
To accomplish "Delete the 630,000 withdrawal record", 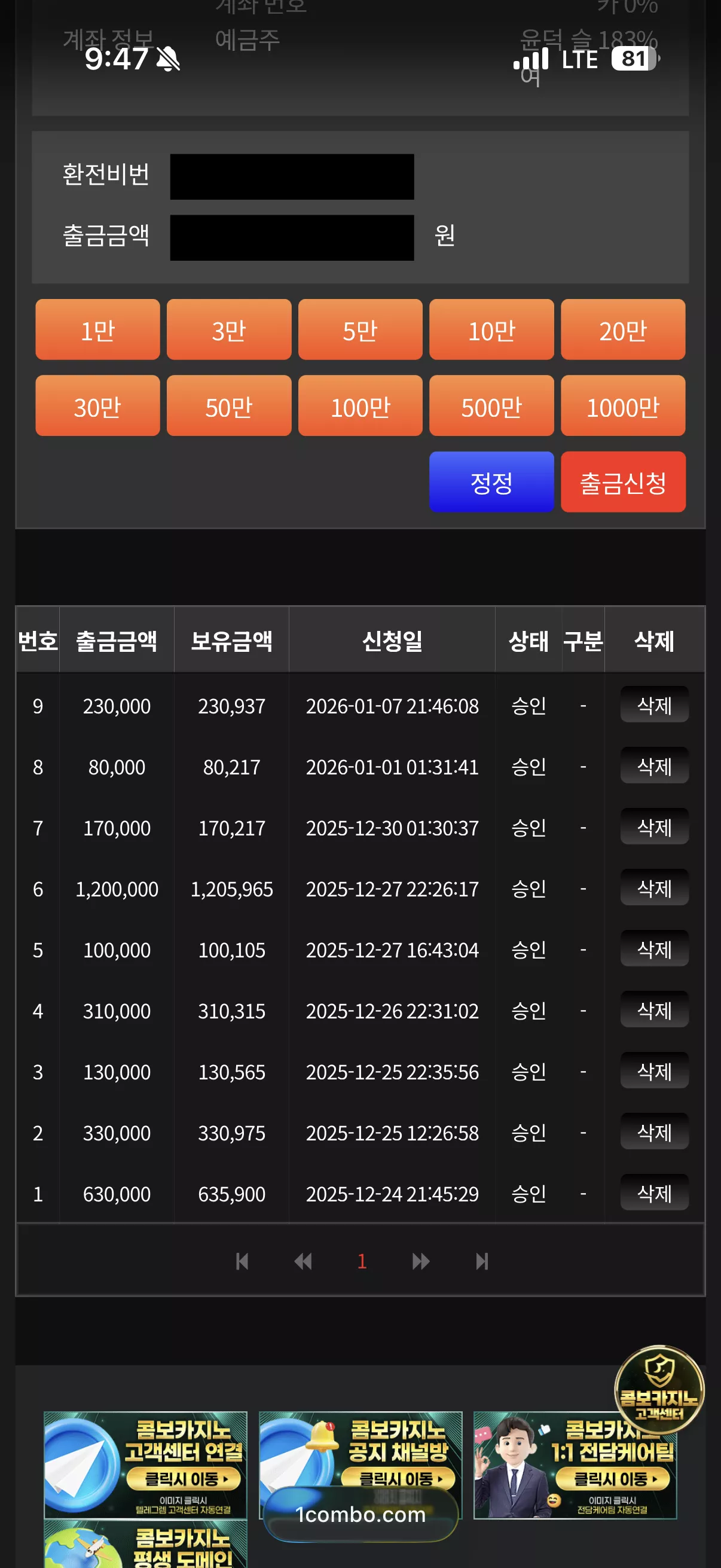I will [655, 1192].
